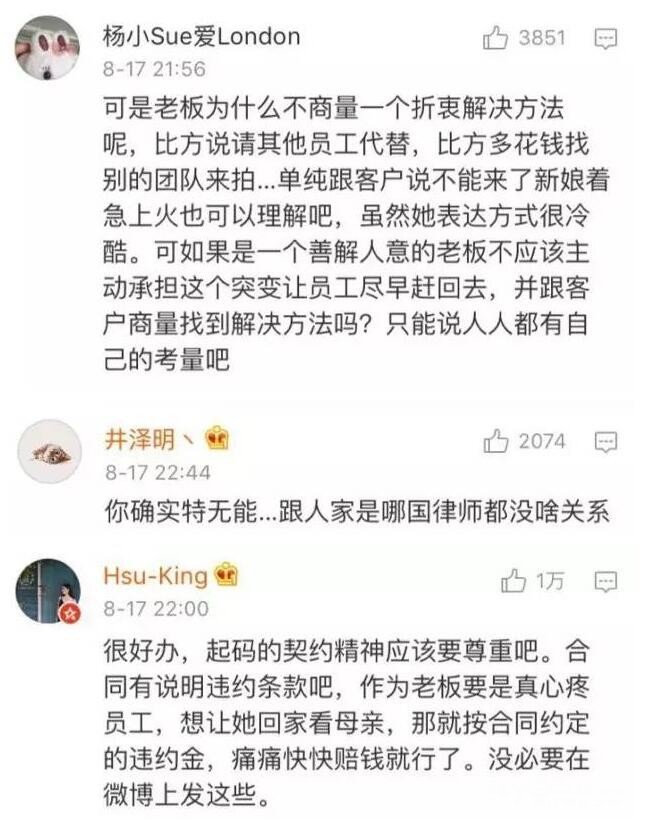Reply to the comment by 井泽明

click(x=606, y=441)
